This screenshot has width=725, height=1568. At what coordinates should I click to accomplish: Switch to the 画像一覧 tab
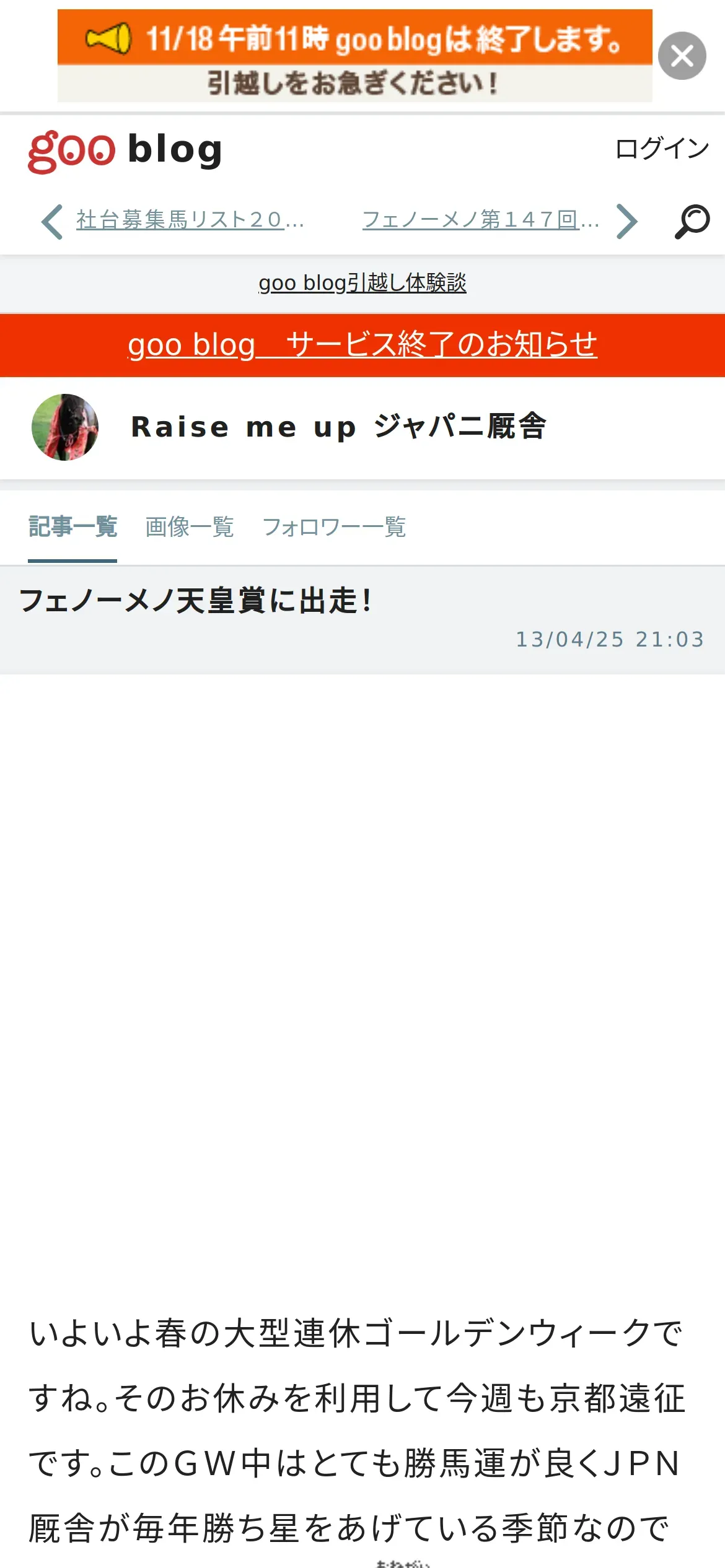point(190,527)
